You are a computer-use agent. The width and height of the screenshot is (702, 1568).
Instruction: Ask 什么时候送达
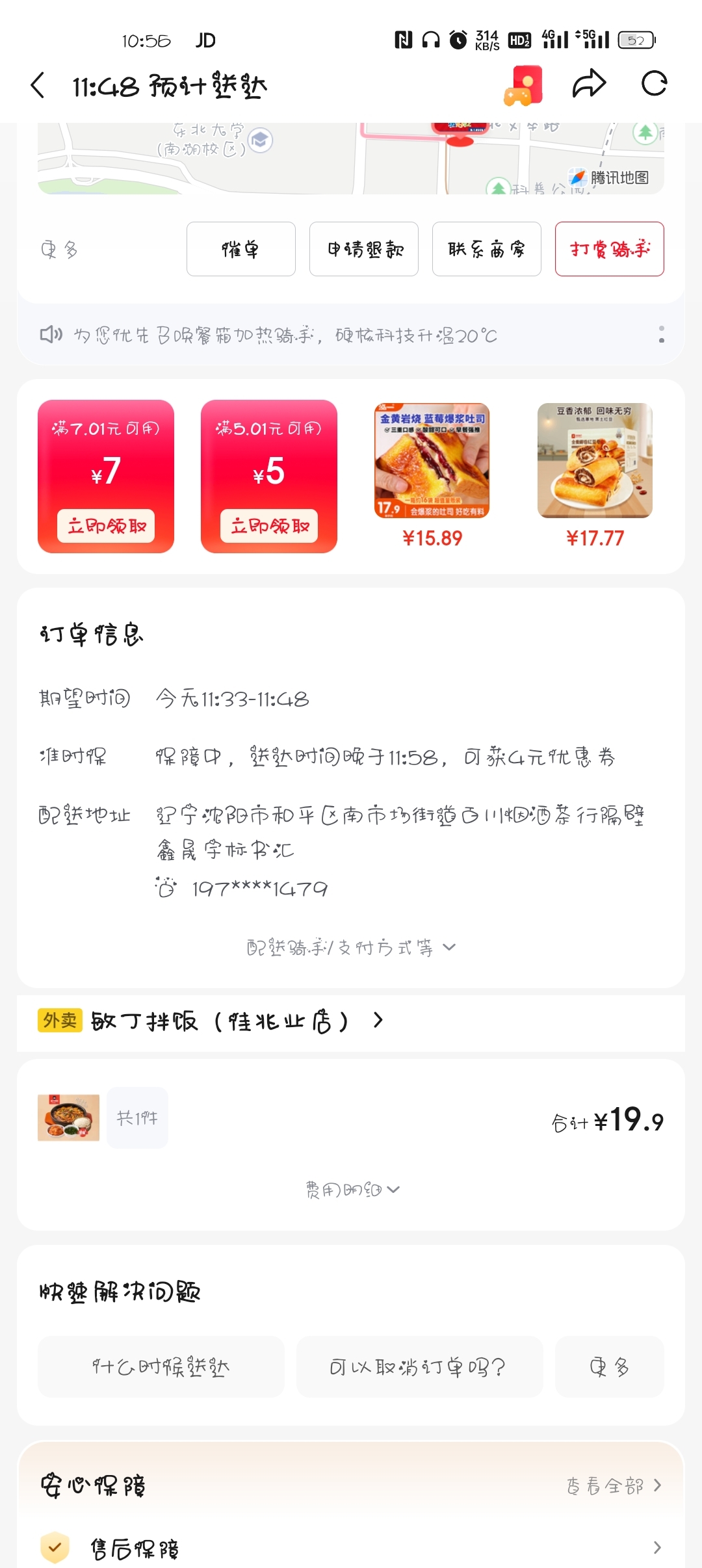coord(161,1366)
